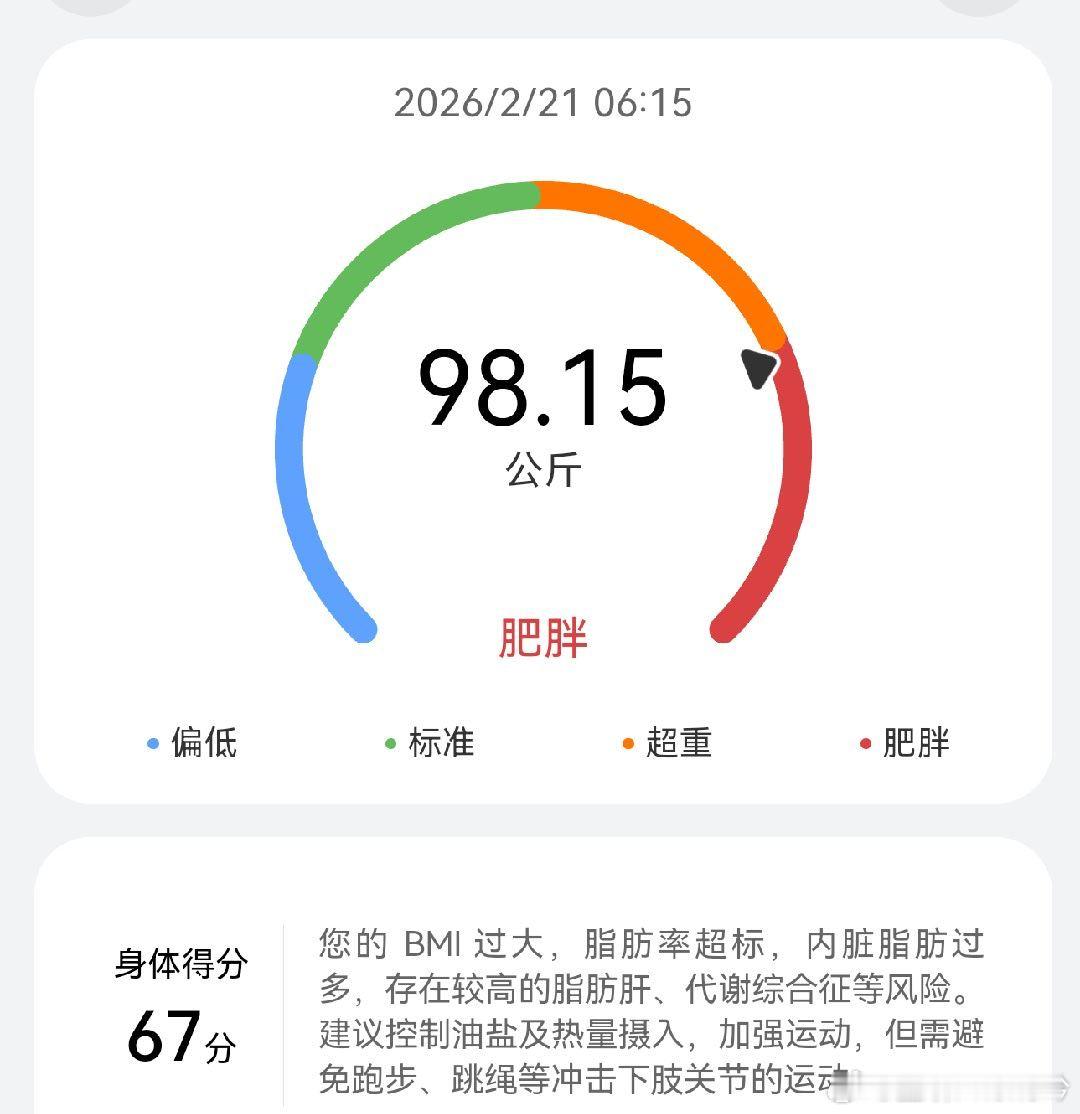1080x1114 pixels.
Task: Select the 超重 legend label text
Action: (680, 742)
